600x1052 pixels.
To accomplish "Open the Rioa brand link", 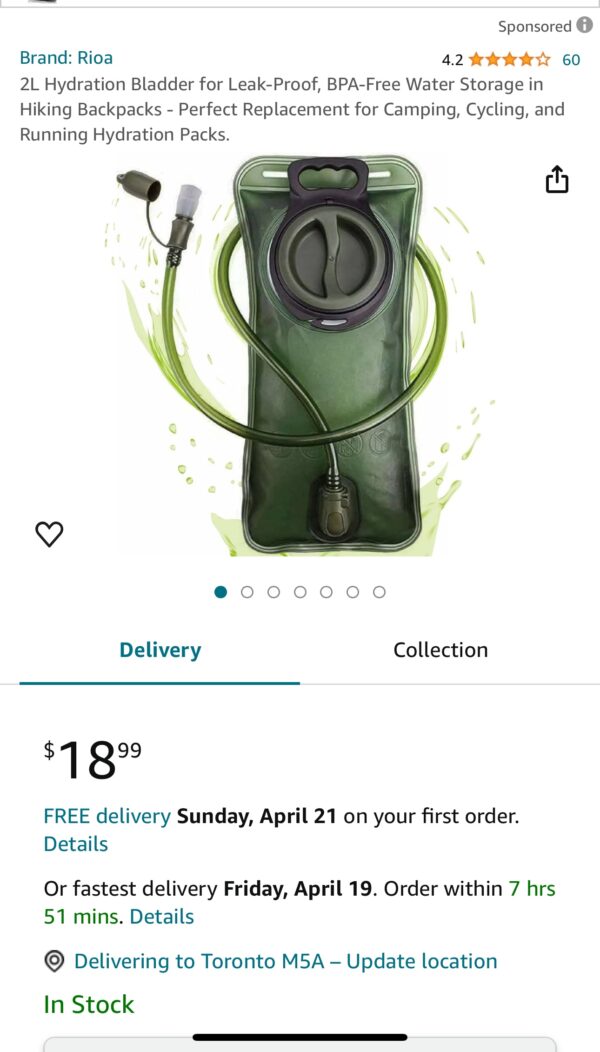I will click(x=66, y=58).
